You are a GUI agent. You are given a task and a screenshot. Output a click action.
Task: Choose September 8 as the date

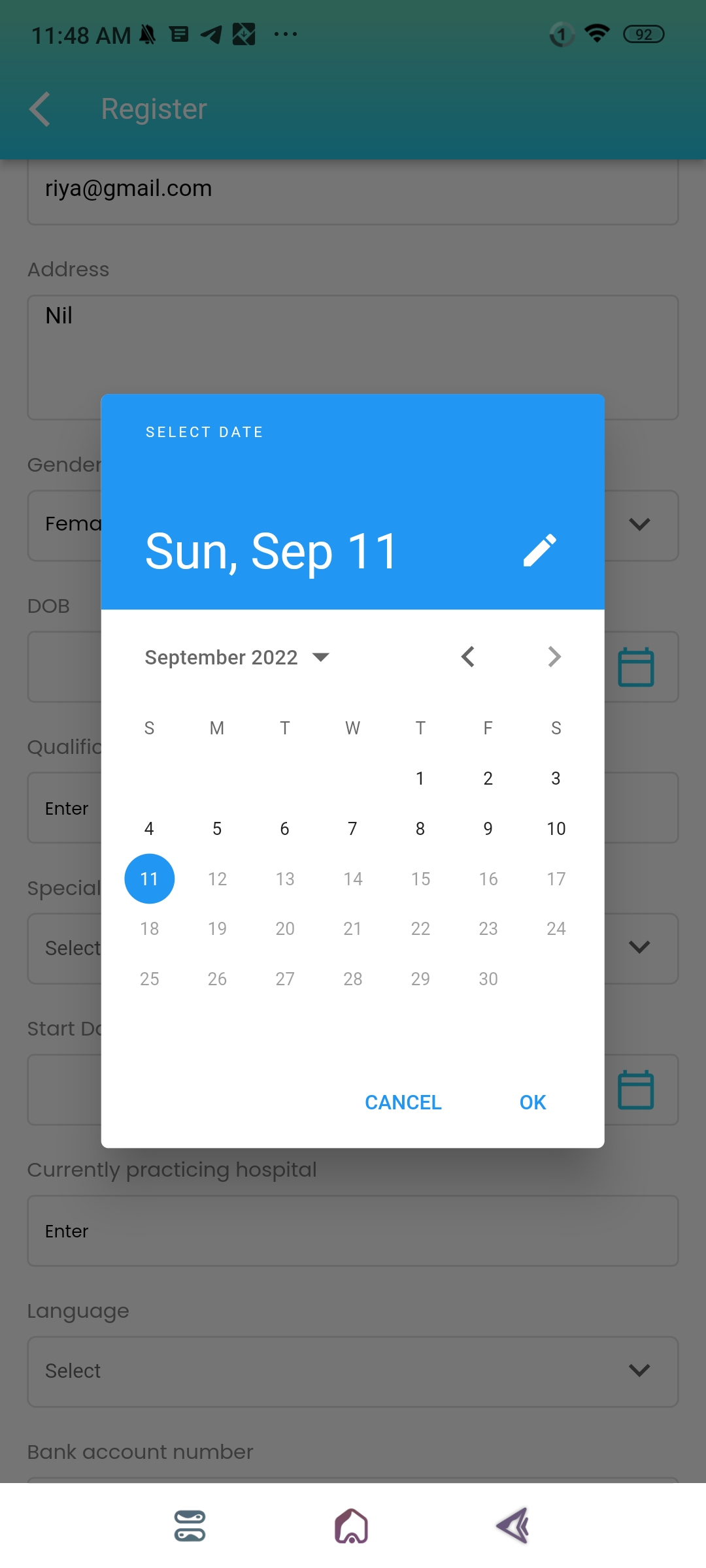[420, 828]
